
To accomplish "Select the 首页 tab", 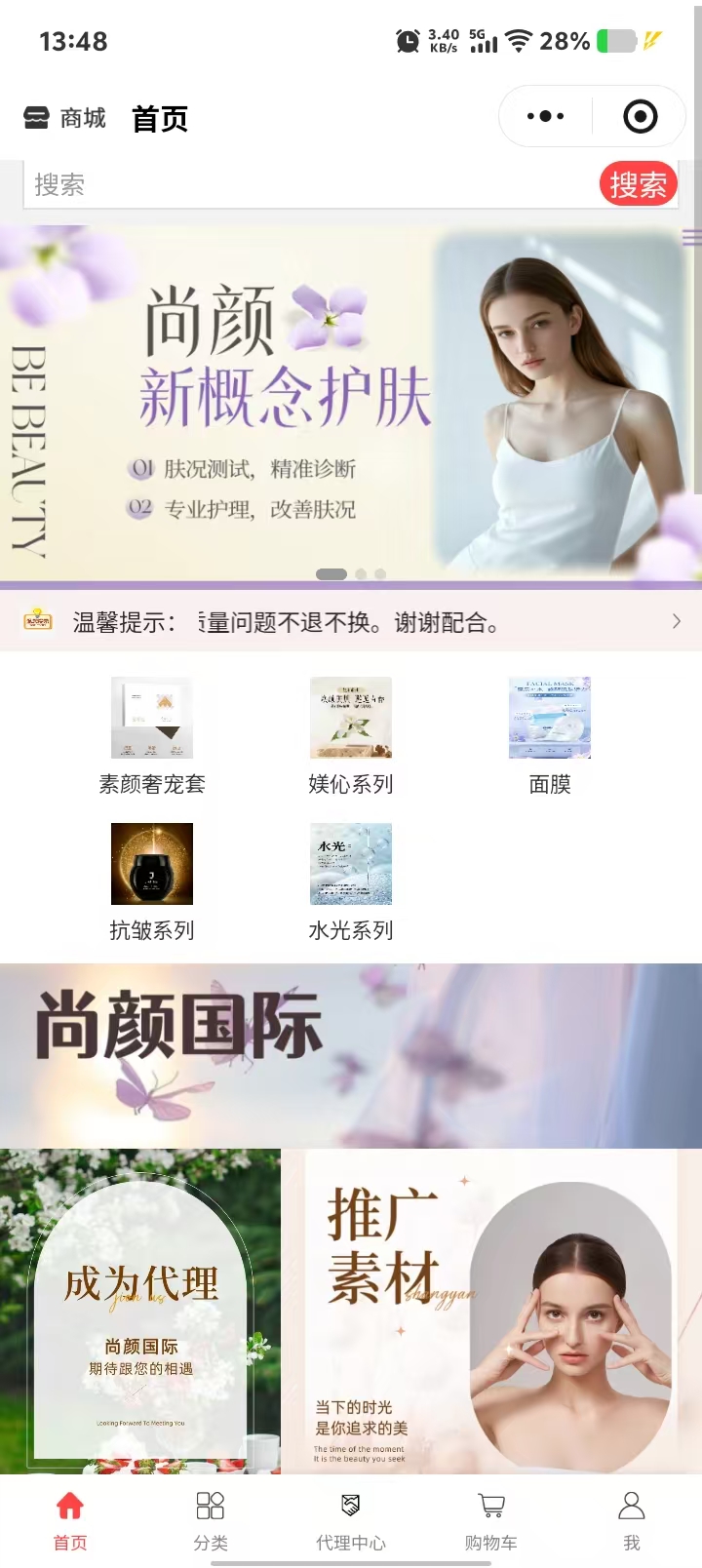I will tap(70, 1520).
